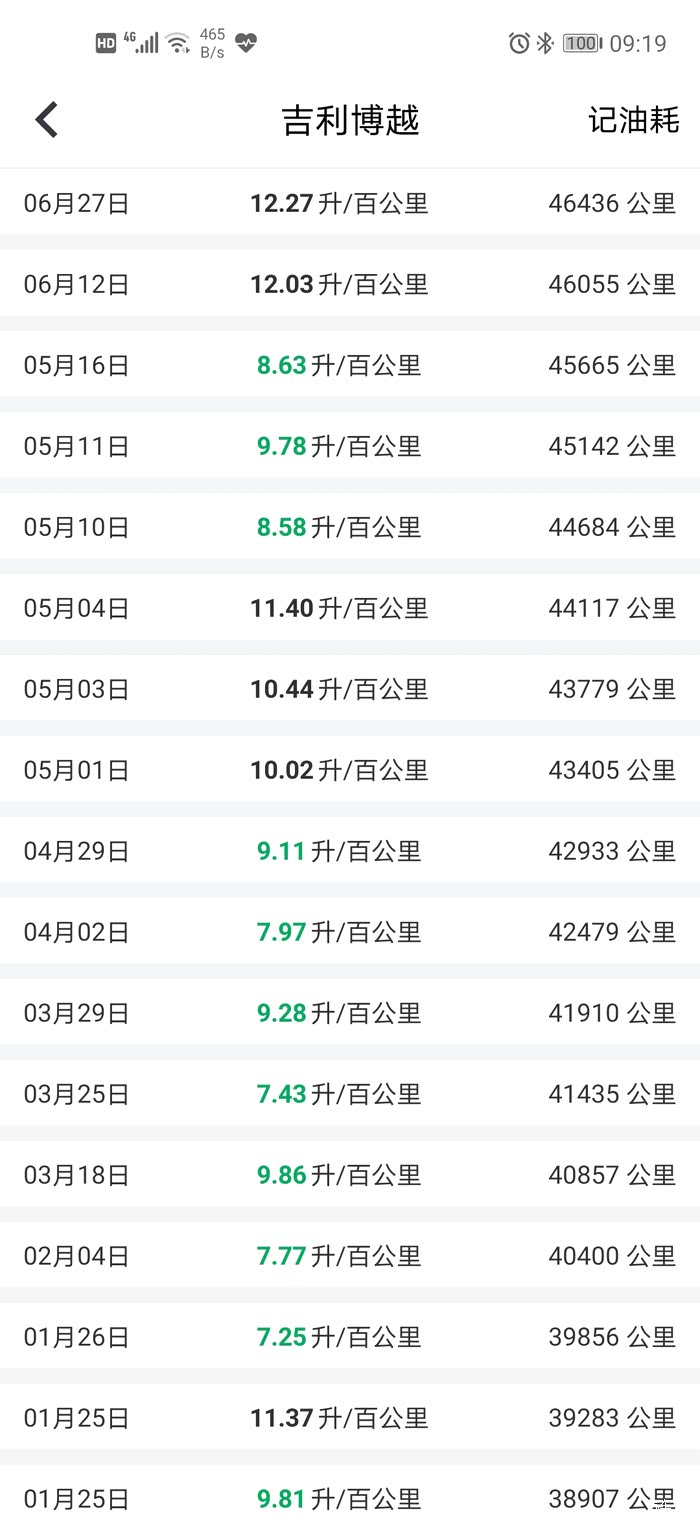Open the 06月27日 fuel record

click(350, 204)
